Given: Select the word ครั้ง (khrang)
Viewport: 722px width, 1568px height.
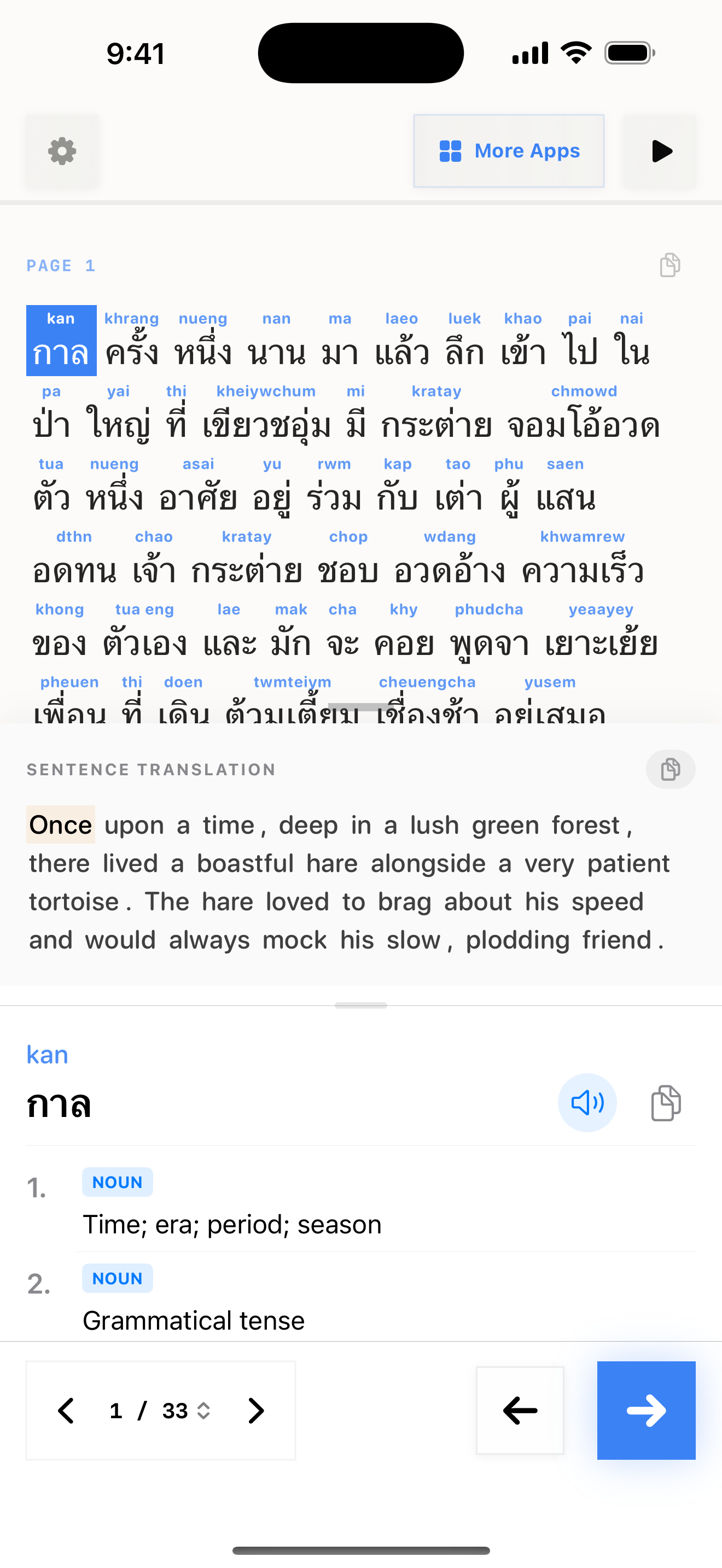Looking at the screenshot, I should pos(131,352).
